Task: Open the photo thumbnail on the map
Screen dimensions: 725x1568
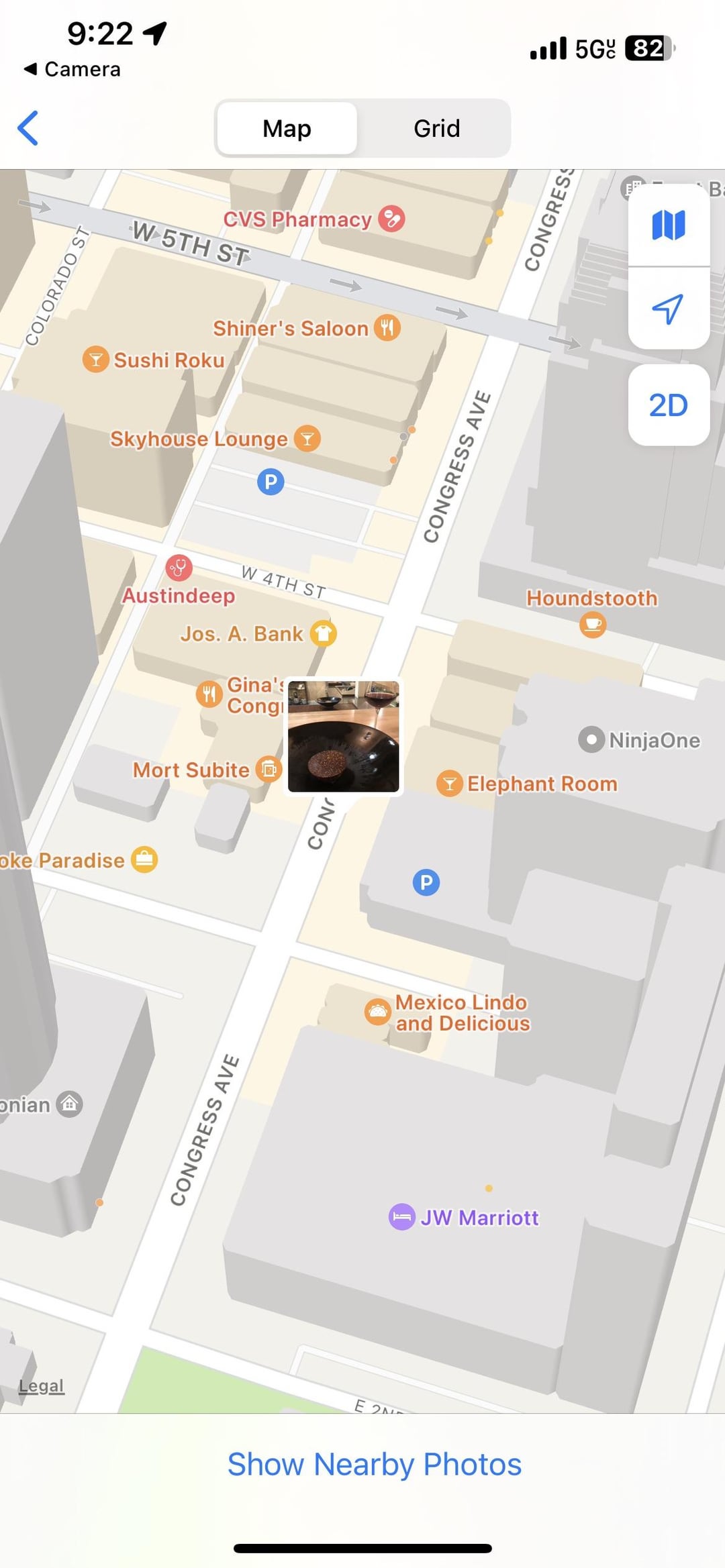Action: pos(343,736)
